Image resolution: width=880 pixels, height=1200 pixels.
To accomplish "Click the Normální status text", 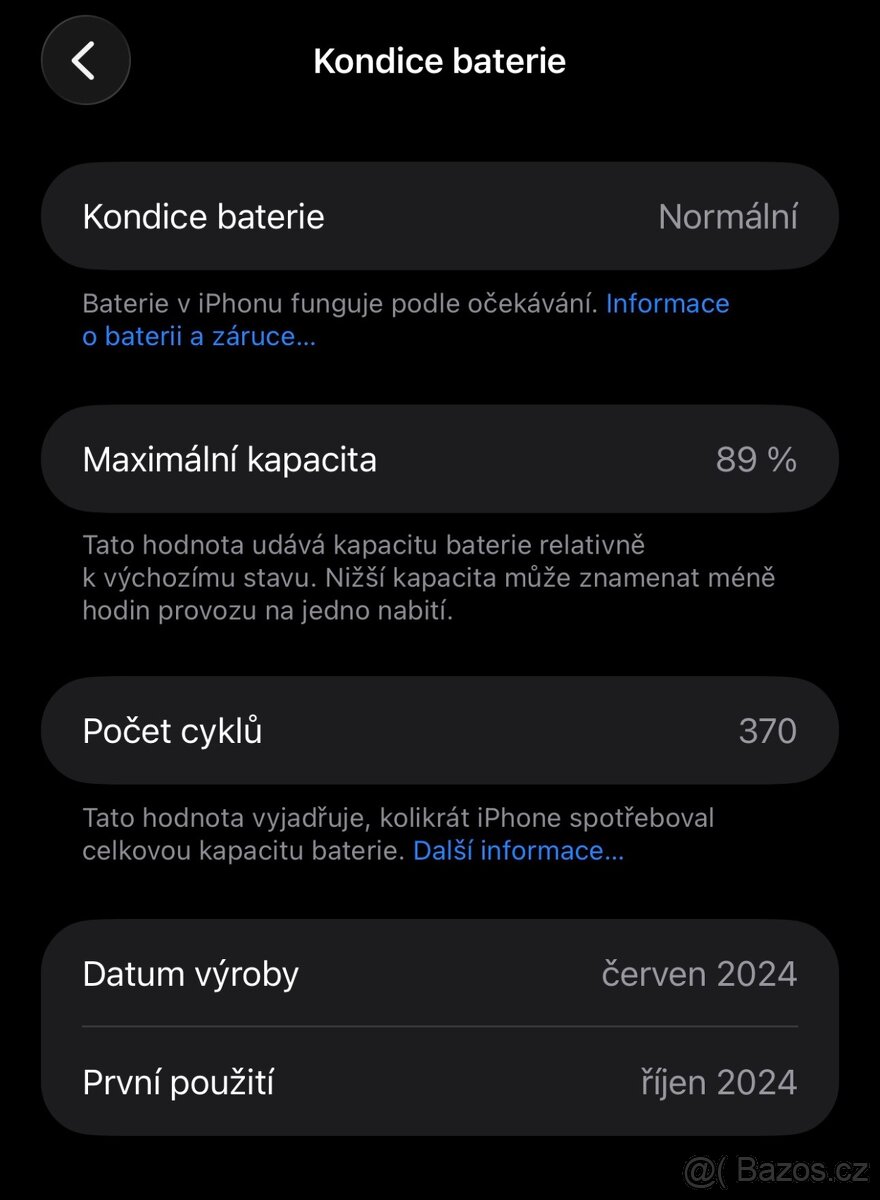I will click(x=728, y=216).
